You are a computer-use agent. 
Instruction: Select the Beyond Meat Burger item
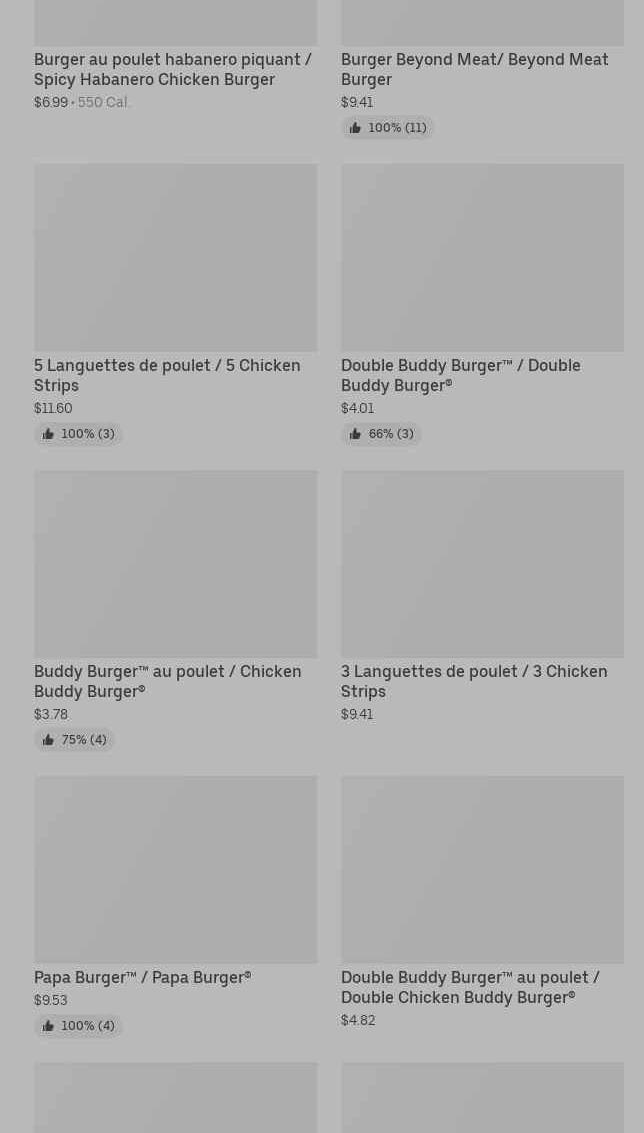tap(474, 69)
